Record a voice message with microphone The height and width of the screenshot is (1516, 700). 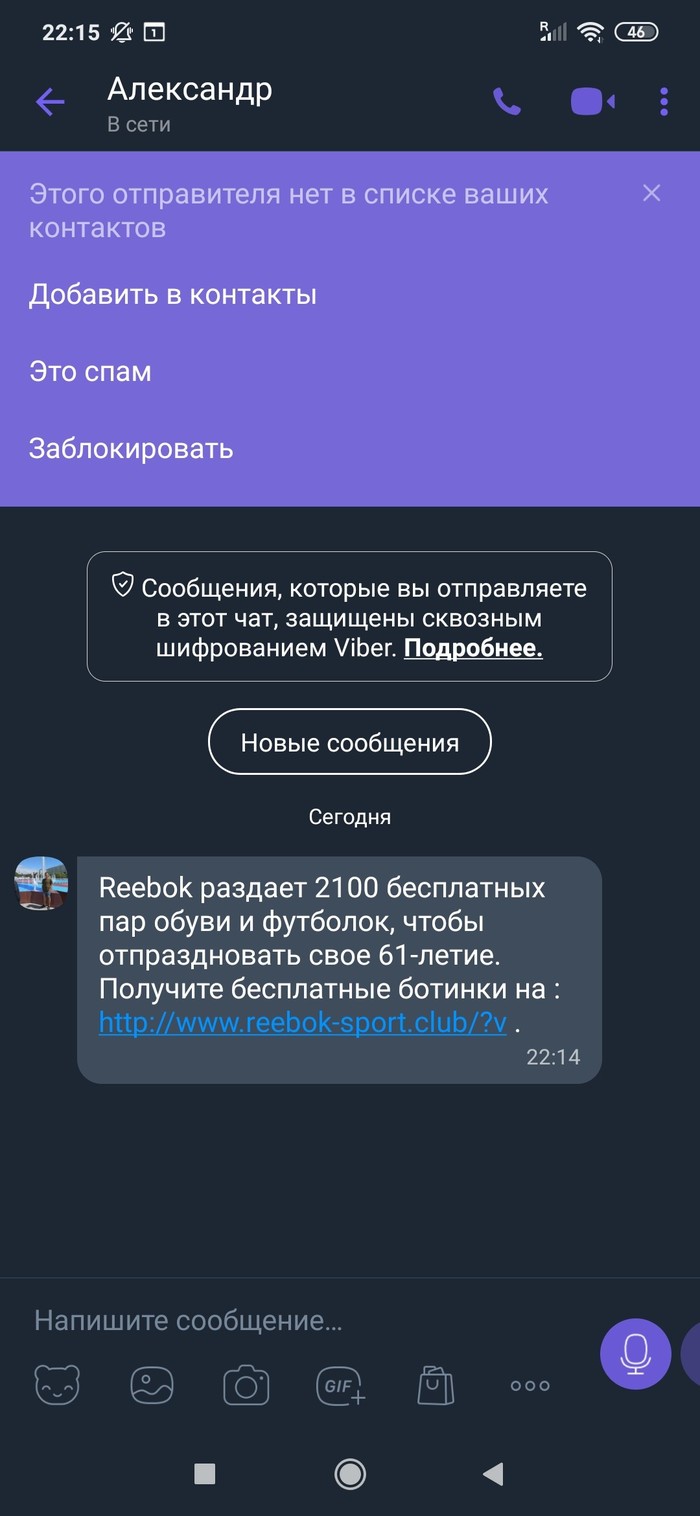click(x=635, y=1354)
